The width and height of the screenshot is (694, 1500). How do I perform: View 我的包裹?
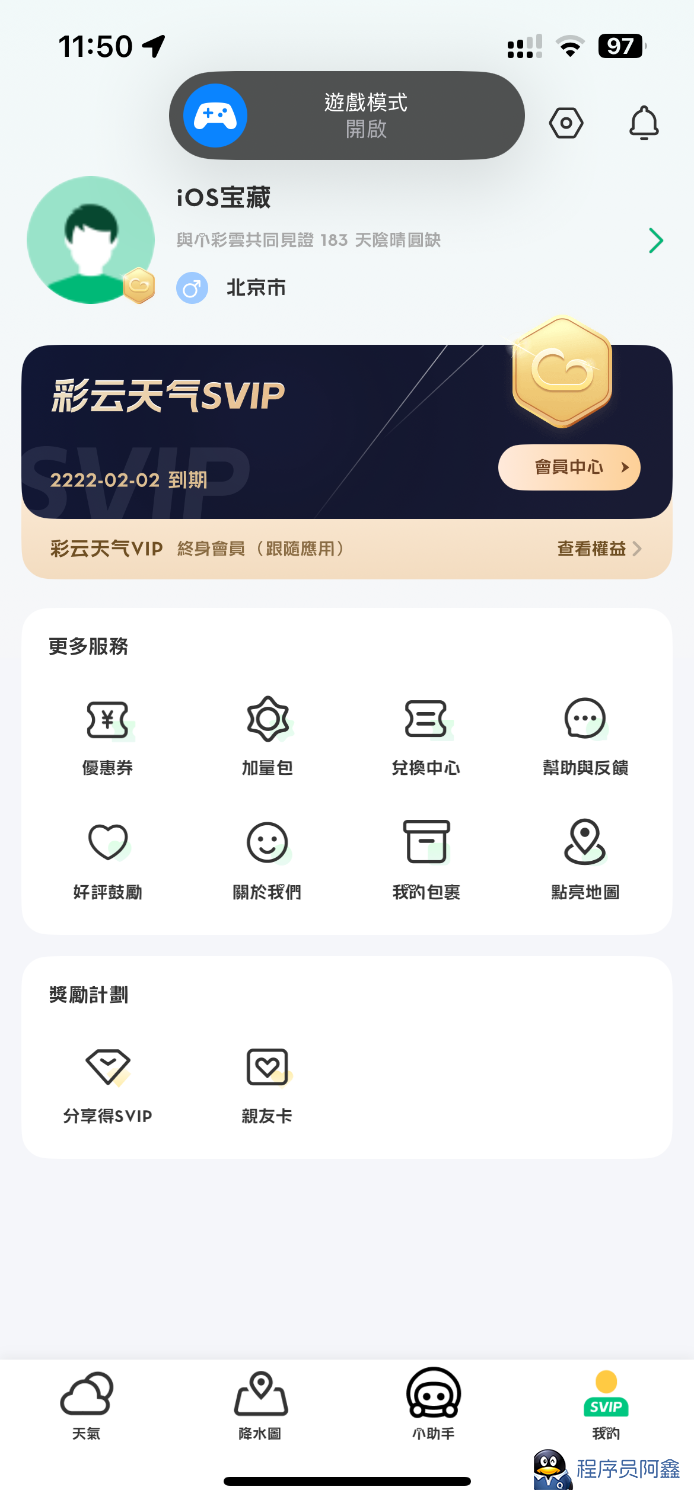point(426,861)
